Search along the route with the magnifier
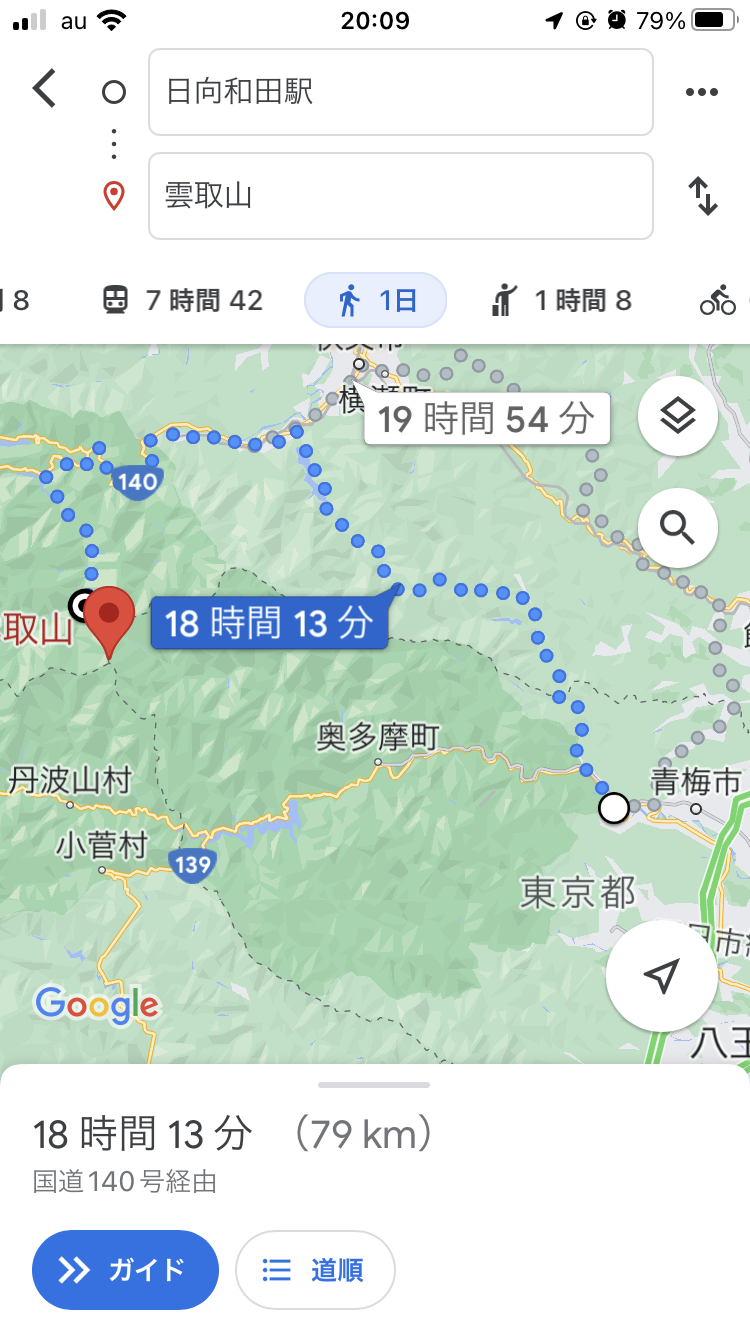750x1334 pixels. click(677, 527)
